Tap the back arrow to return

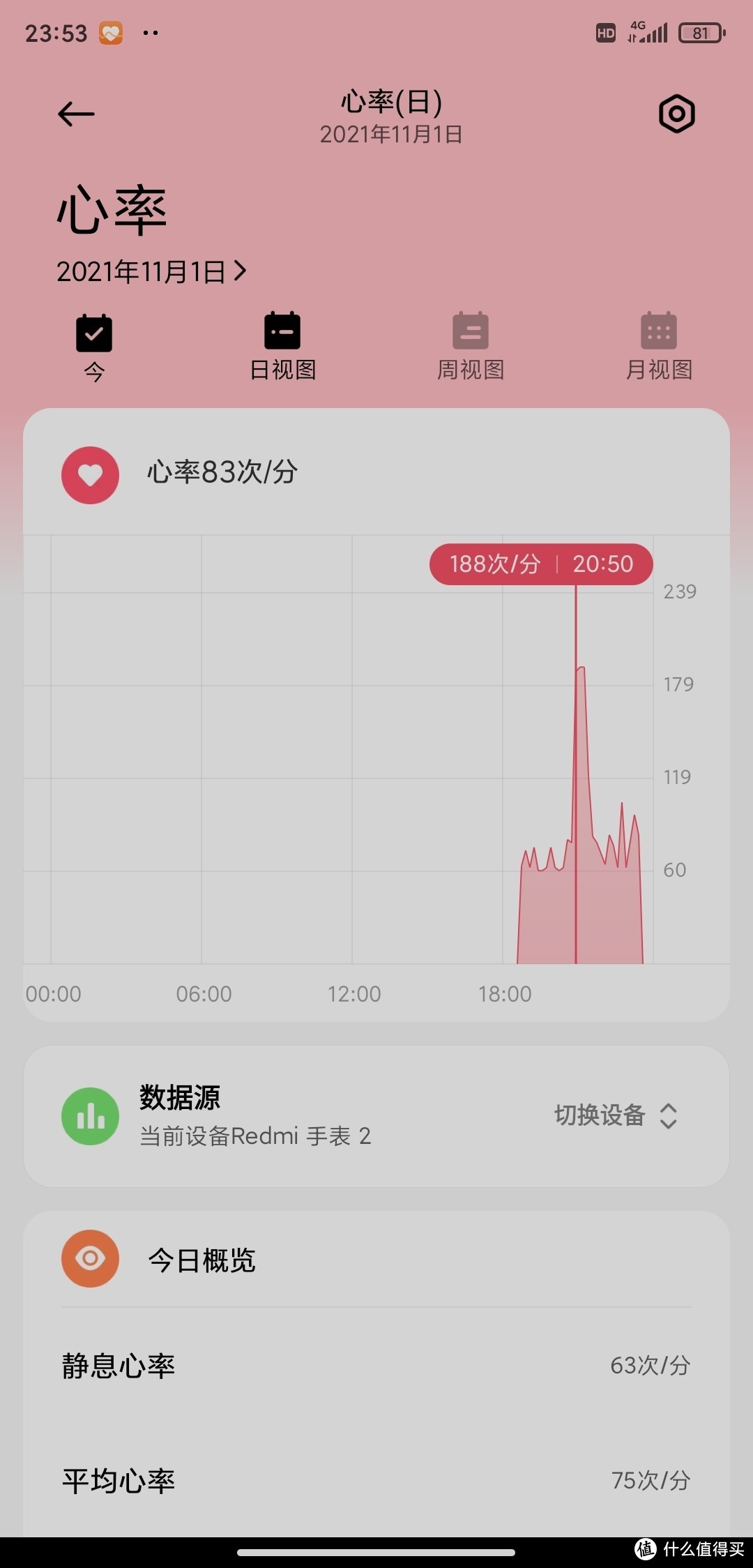pos(75,114)
